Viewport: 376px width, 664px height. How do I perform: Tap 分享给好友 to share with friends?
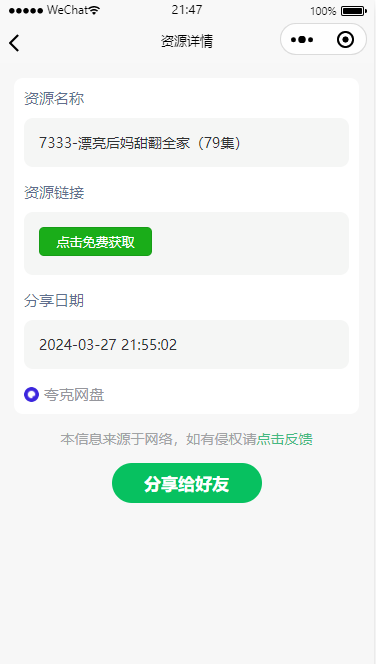pyautogui.click(x=187, y=483)
